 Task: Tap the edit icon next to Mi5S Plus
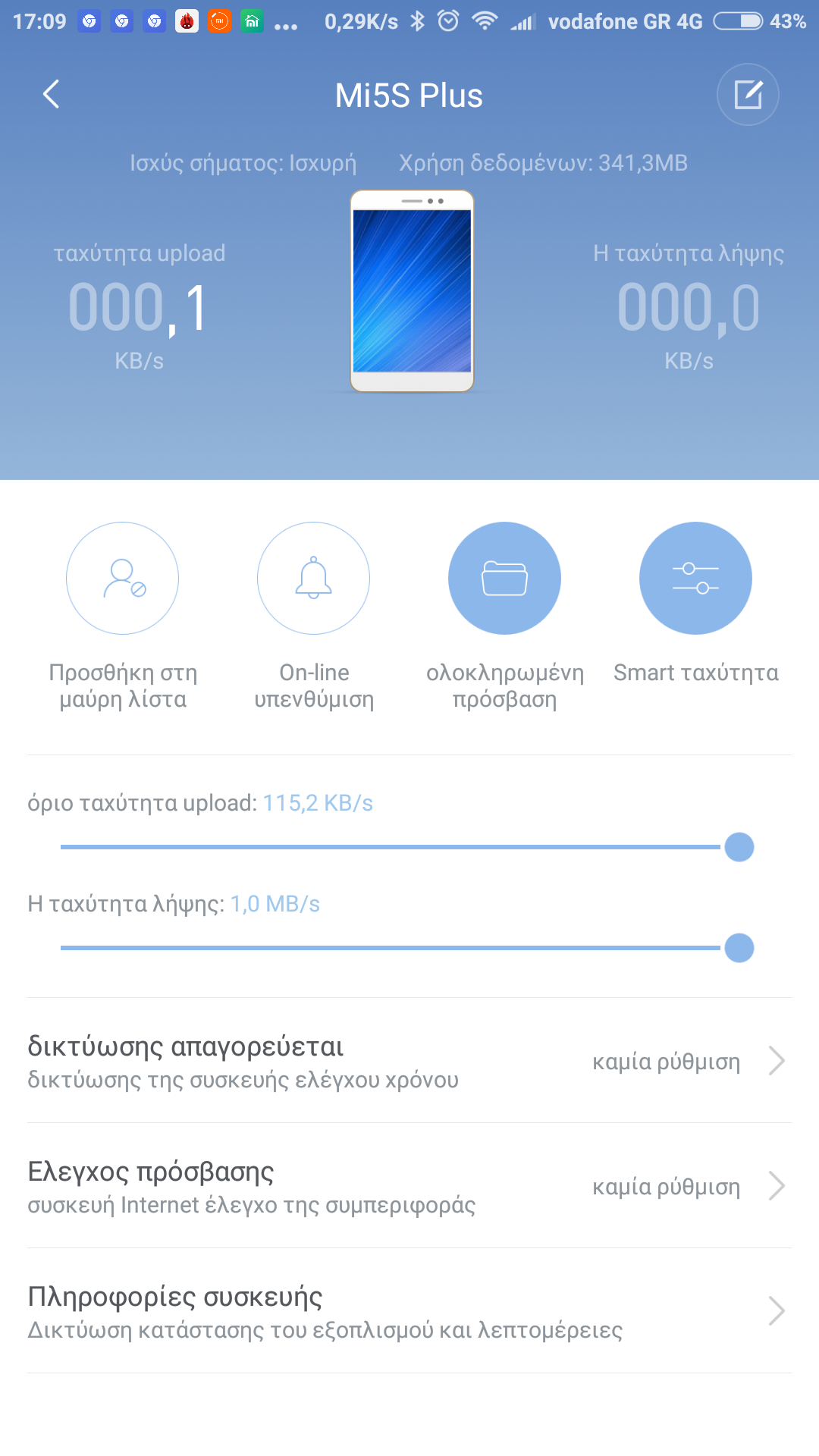click(748, 95)
